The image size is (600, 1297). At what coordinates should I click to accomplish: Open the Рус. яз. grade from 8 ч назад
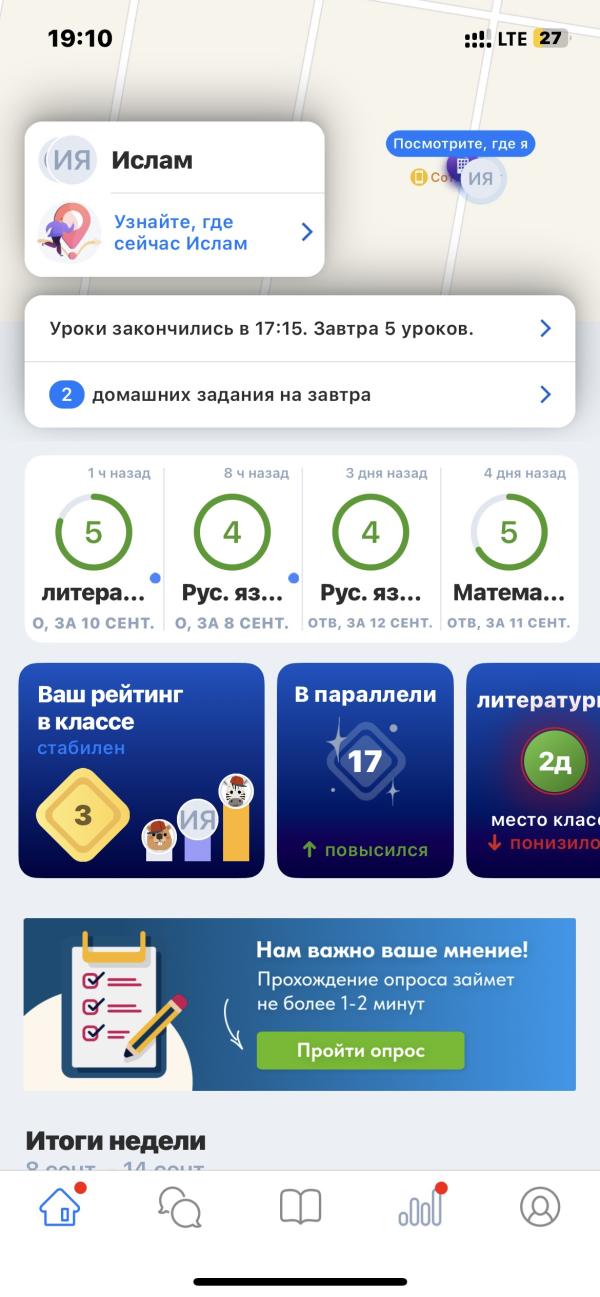pos(232,548)
